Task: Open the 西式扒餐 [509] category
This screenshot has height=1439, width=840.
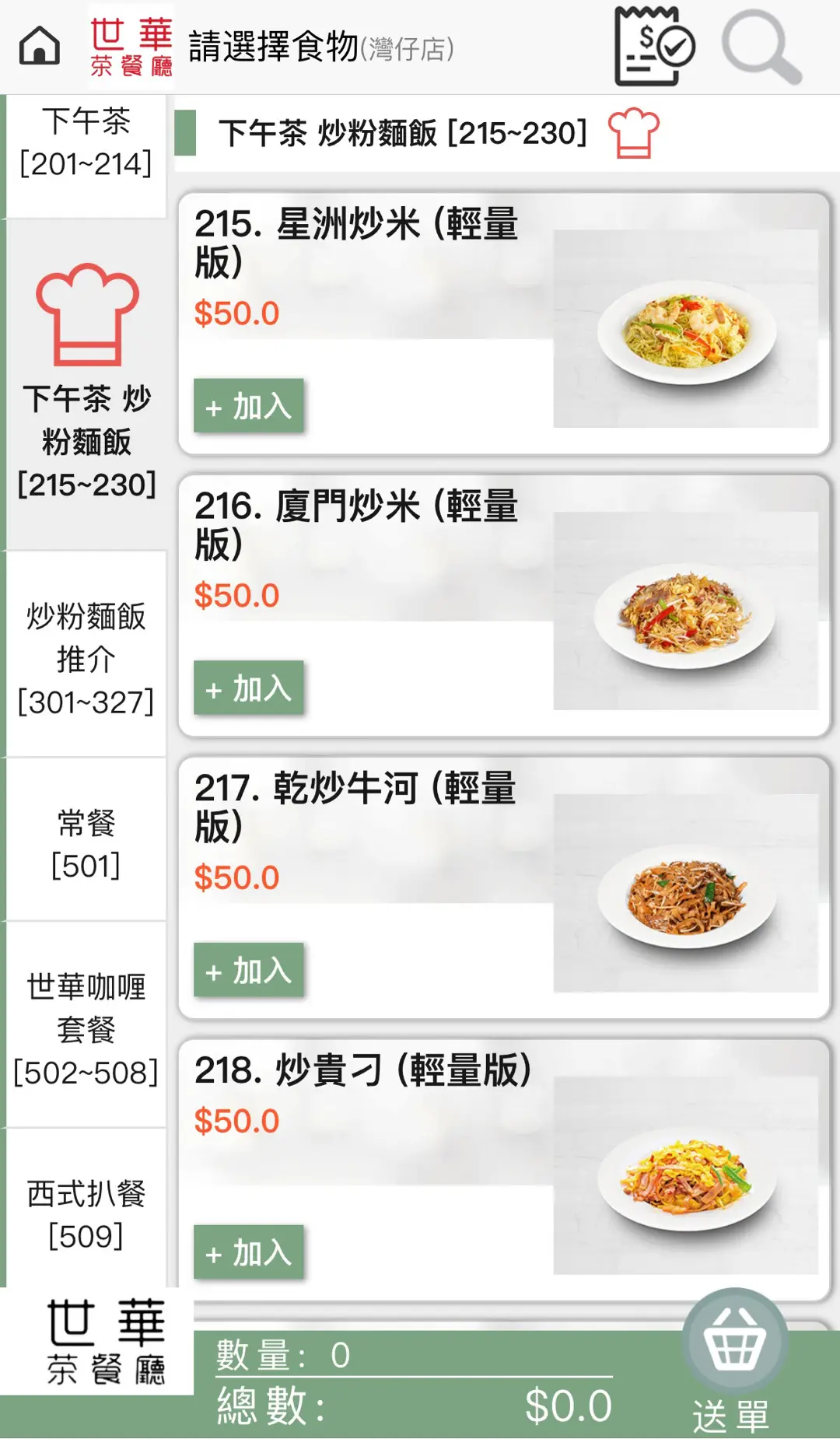Action: point(86,1213)
